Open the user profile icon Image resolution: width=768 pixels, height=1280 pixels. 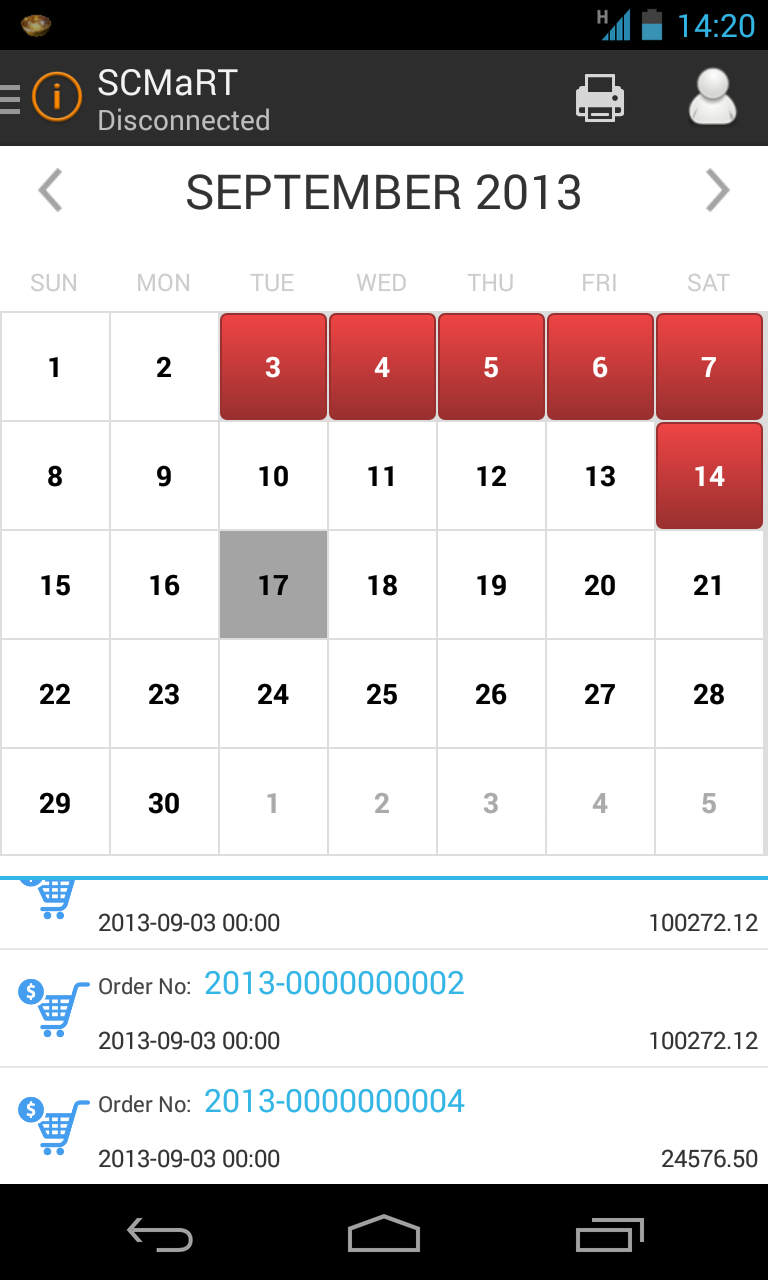712,98
